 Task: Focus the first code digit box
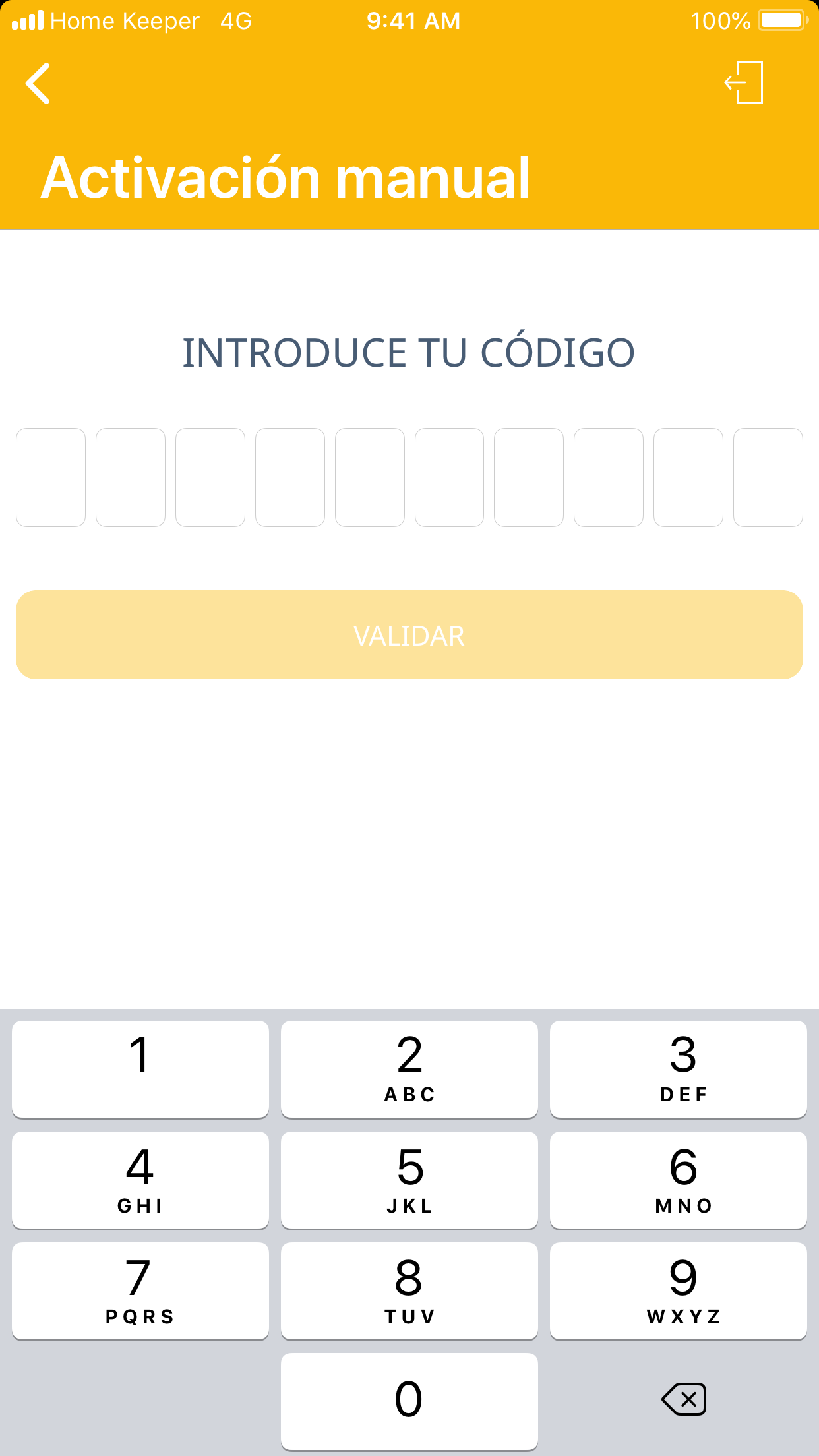click(51, 477)
